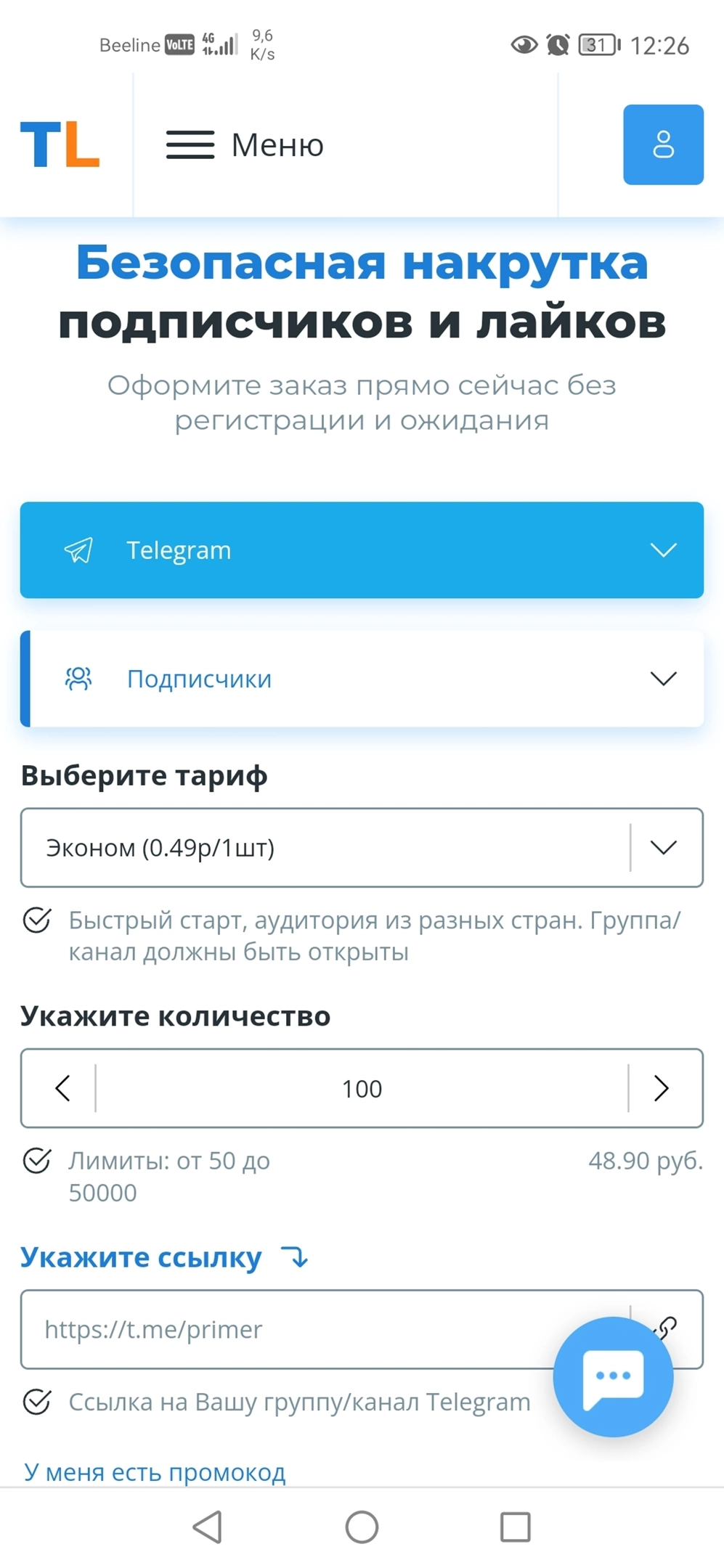Open the live chat bubble
Image resolution: width=724 pixels, height=1568 pixels.
[613, 1376]
